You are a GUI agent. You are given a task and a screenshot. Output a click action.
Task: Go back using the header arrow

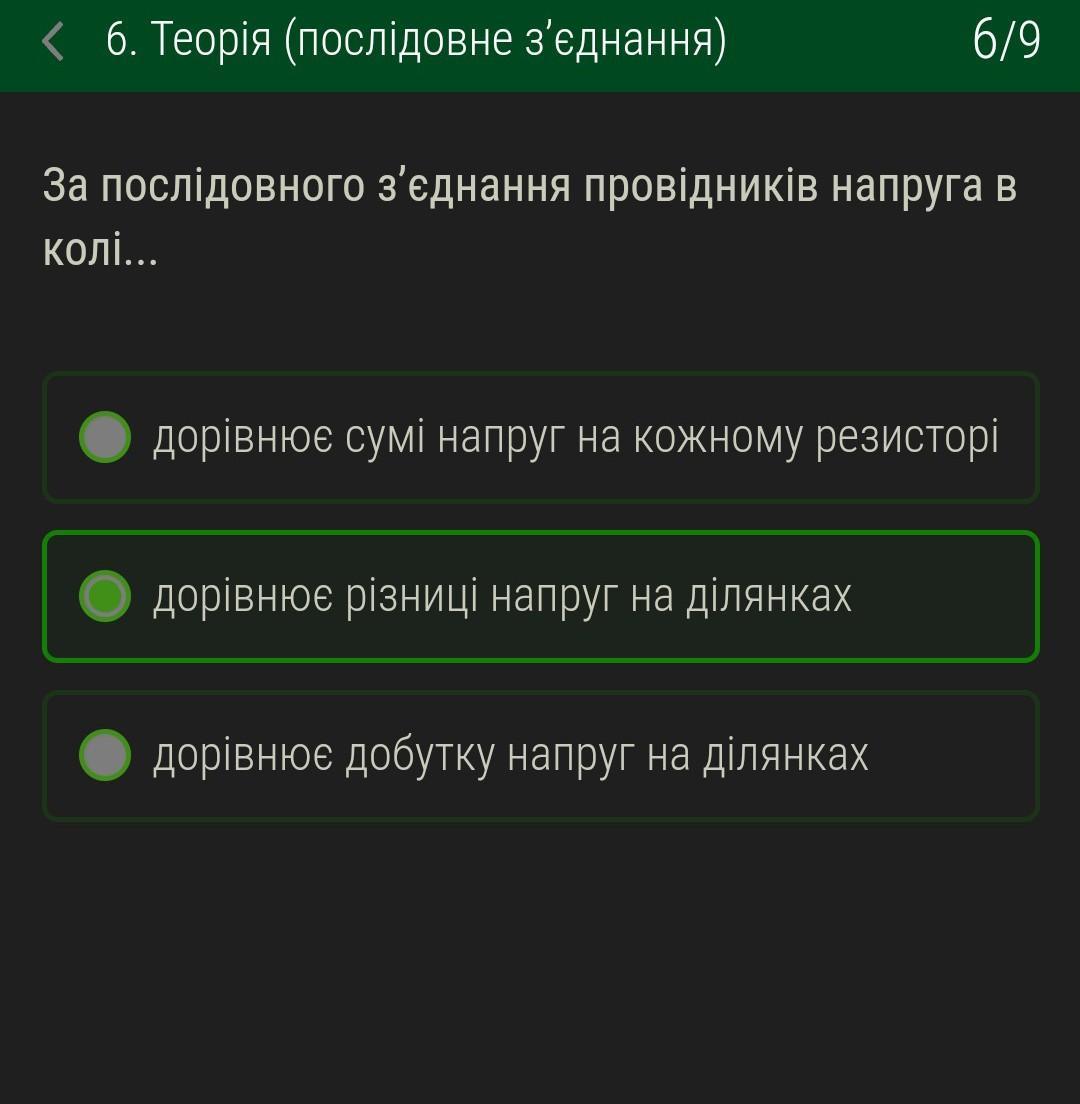pyautogui.click(x=53, y=41)
